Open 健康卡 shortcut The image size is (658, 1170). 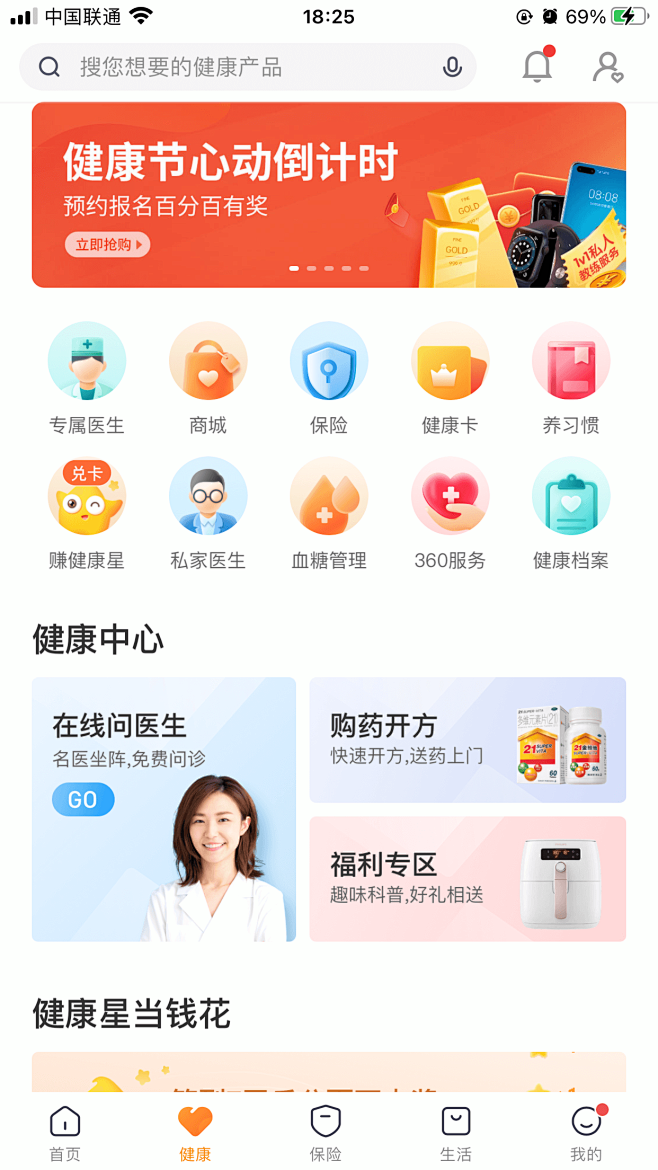(450, 378)
